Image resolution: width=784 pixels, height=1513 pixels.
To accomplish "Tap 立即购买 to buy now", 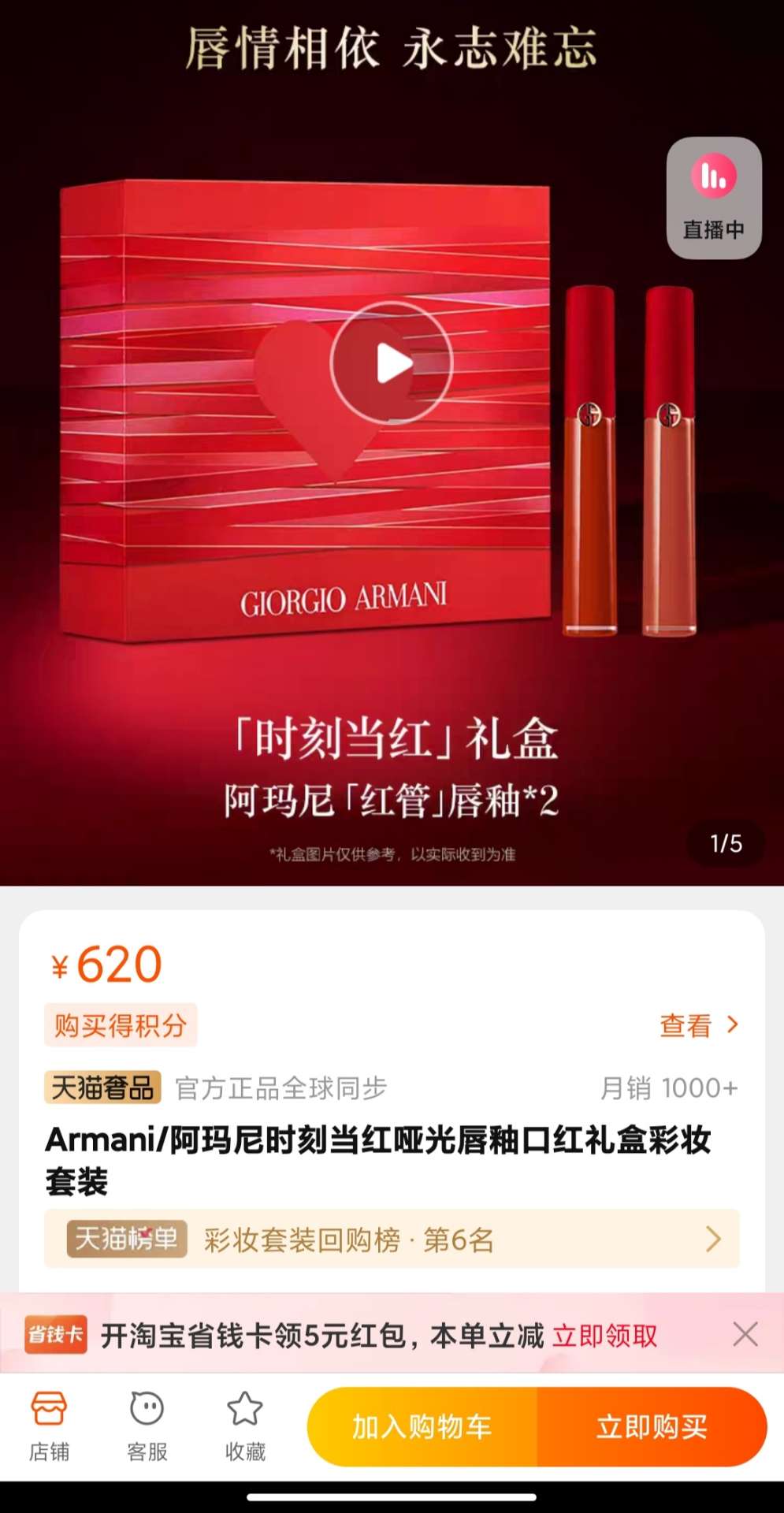I will (x=652, y=1427).
